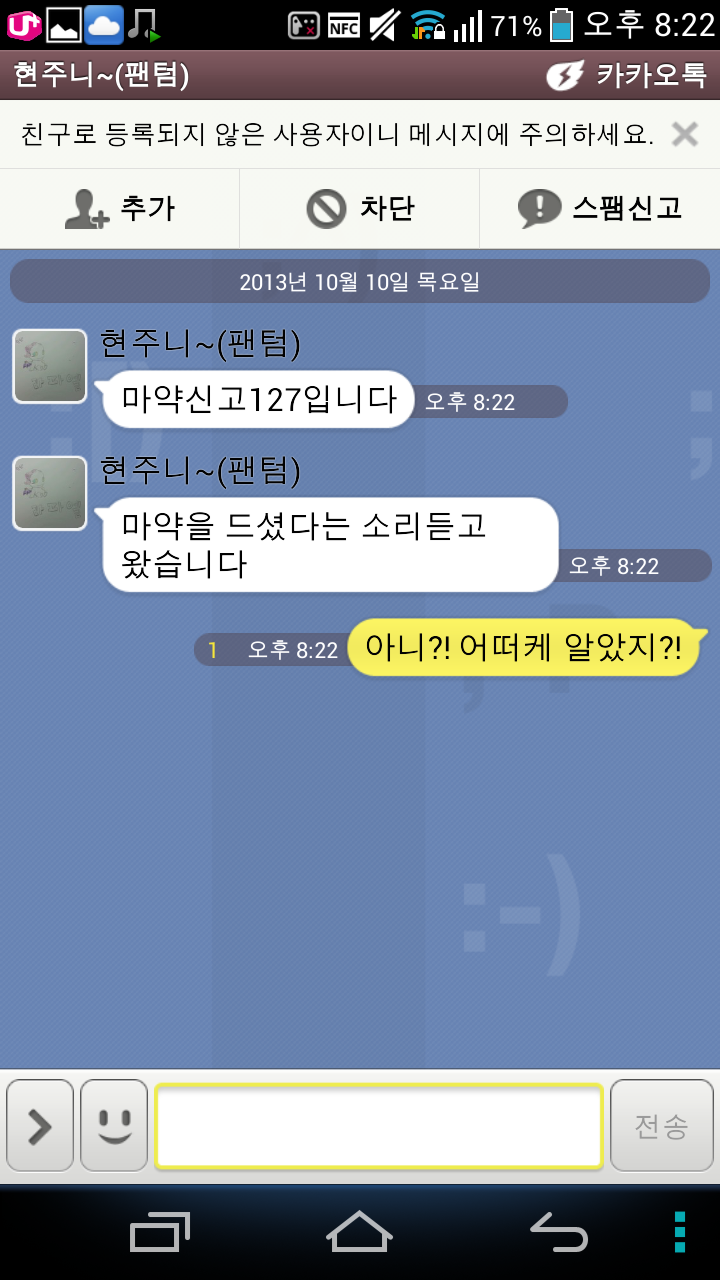720x1280 pixels.
Task: Return to the phone home screen
Action: pos(360,1232)
